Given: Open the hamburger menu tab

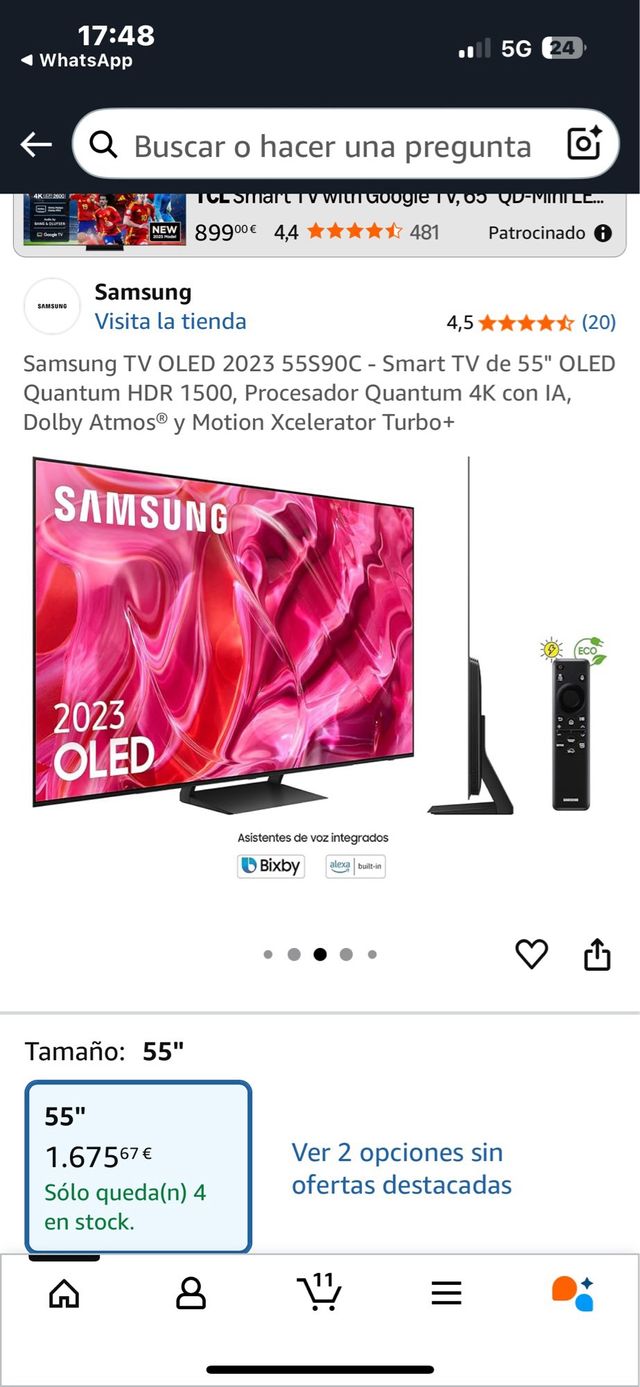Looking at the screenshot, I should [x=446, y=1293].
